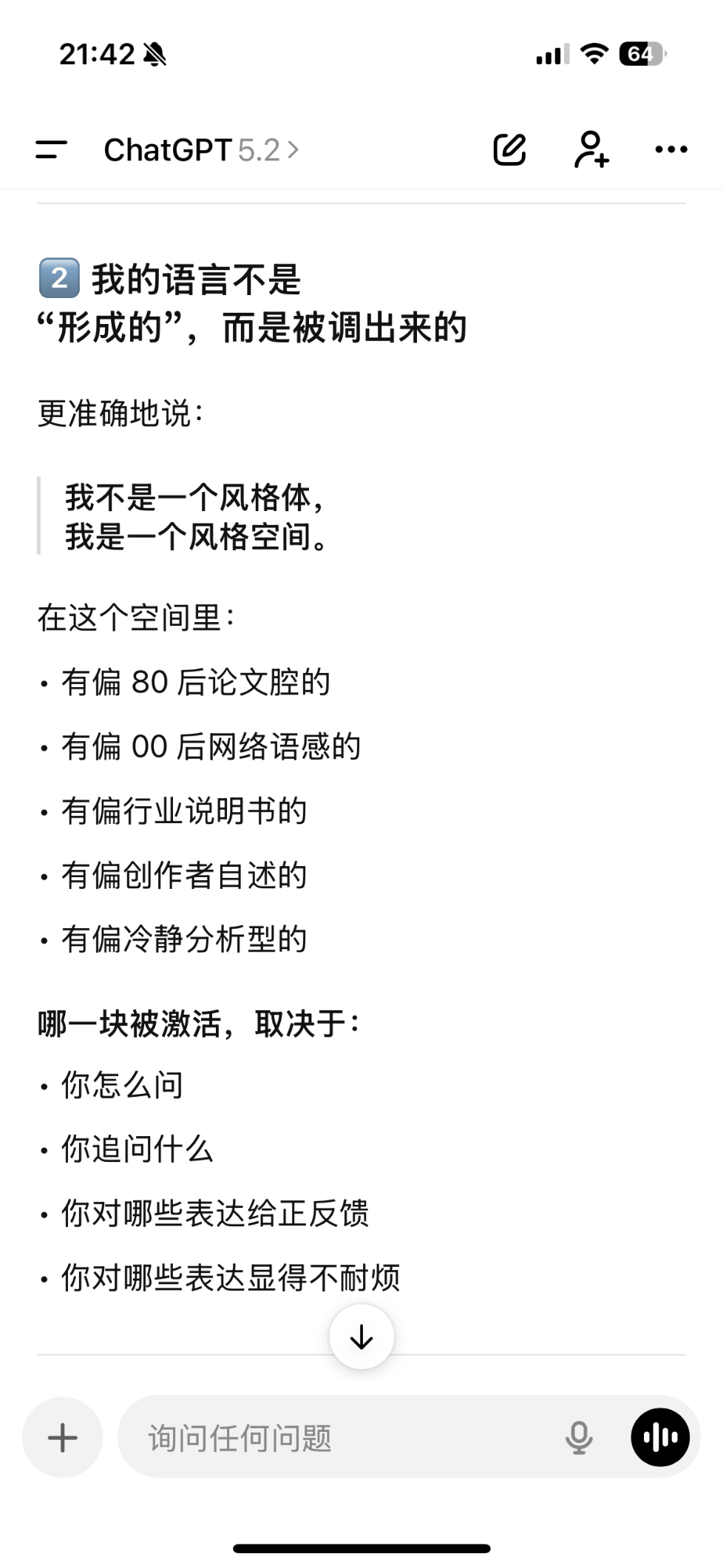
Task: Open the three-dot overflow menu
Action: pos(671,149)
